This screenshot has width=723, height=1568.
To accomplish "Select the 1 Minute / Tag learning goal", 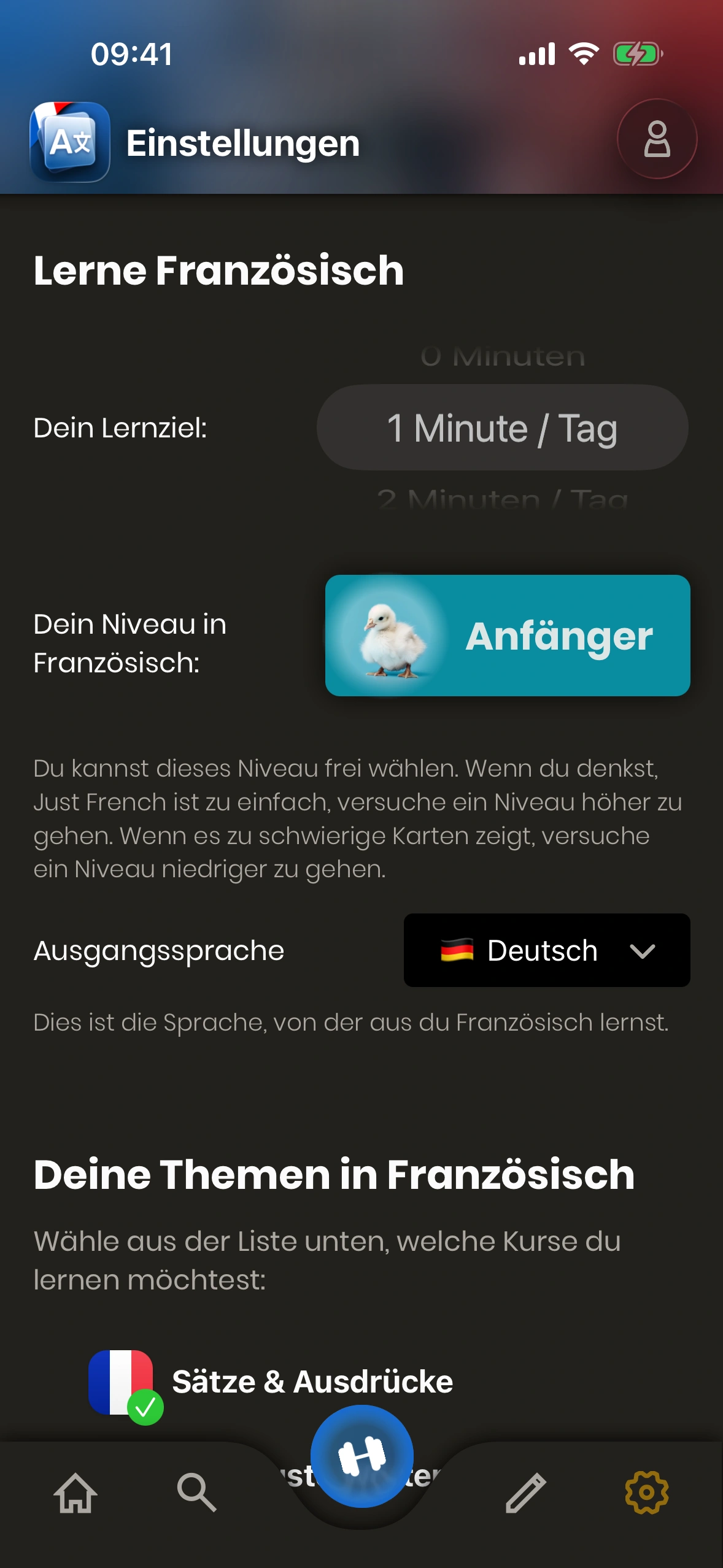I will pos(502,428).
